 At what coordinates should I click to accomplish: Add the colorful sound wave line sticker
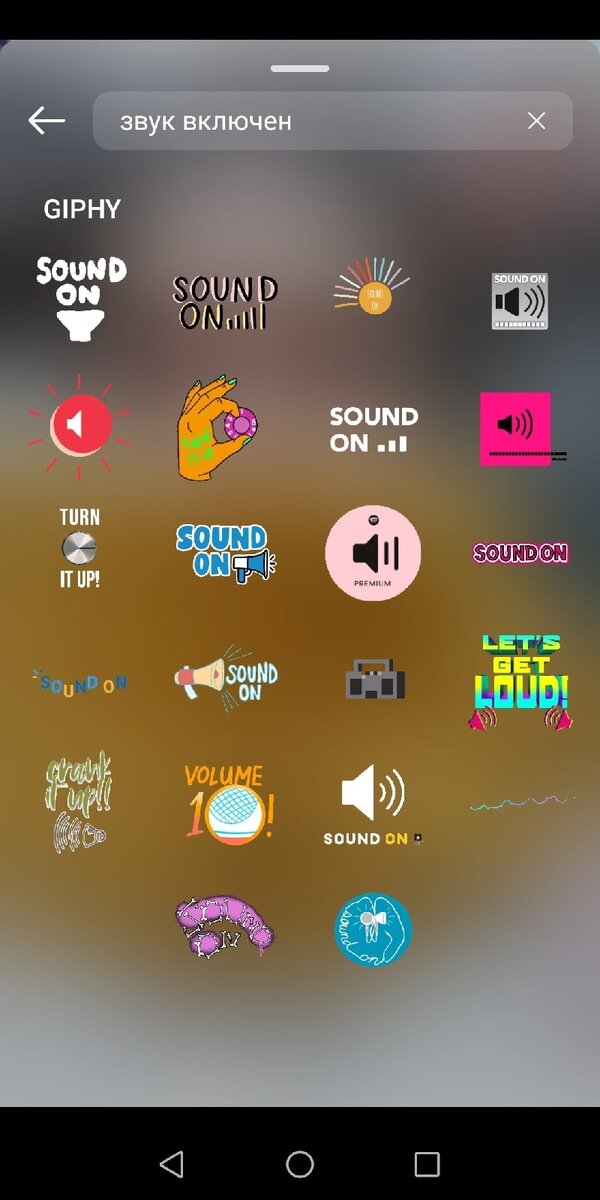(522, 802)
